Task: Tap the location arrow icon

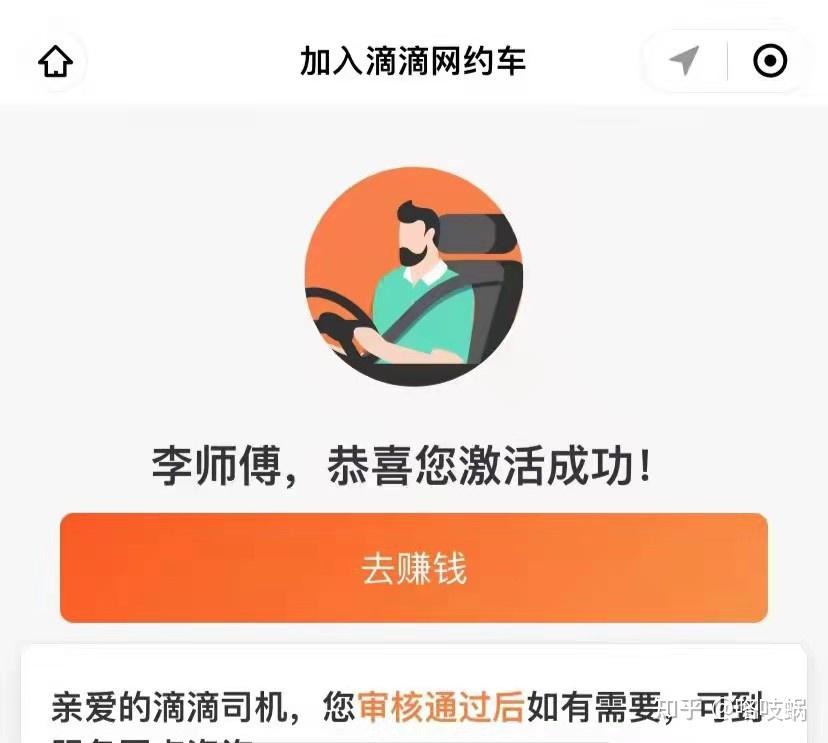Action: (684, 61)
